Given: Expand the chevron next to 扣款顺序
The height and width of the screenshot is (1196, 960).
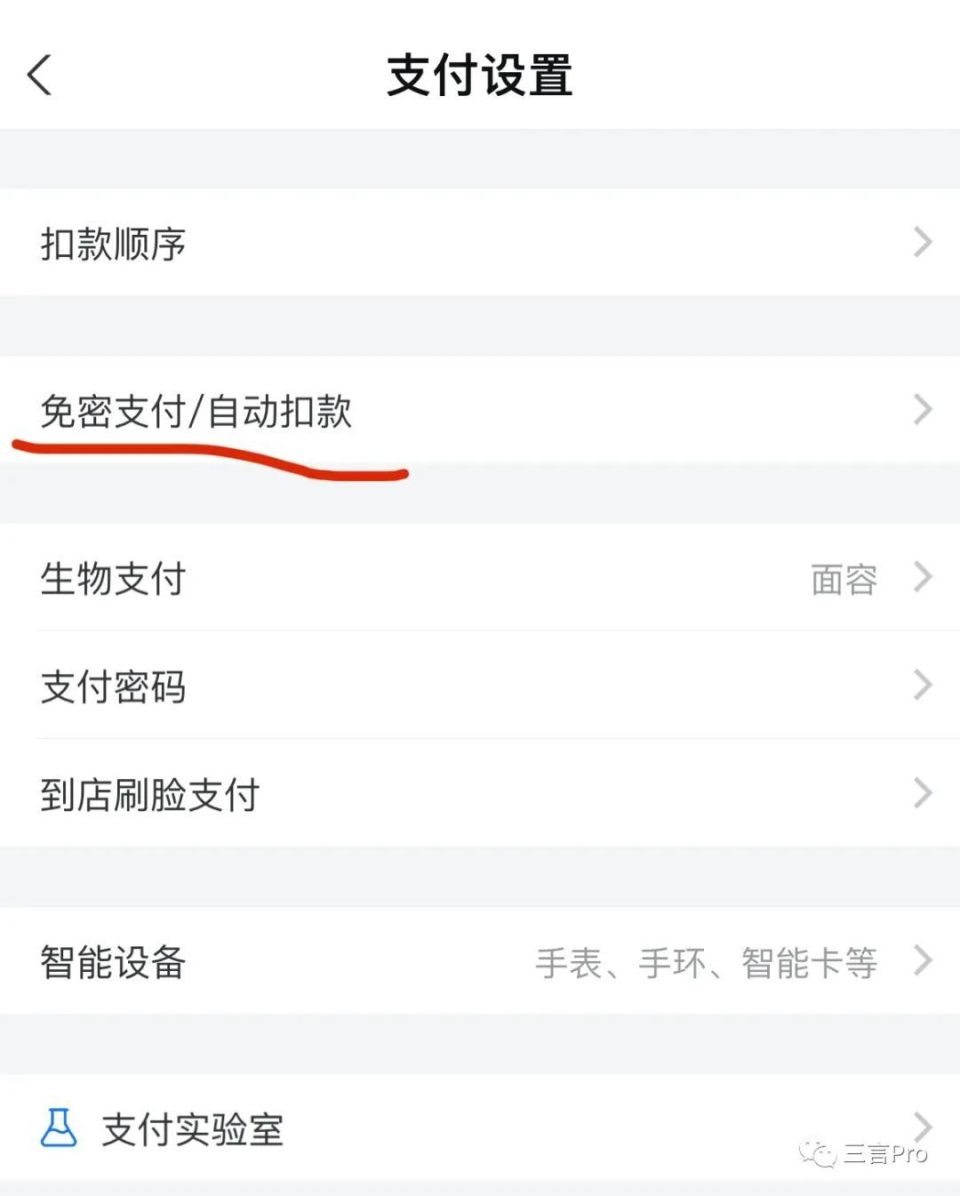Looking at the screenshot, I should 921,242.
